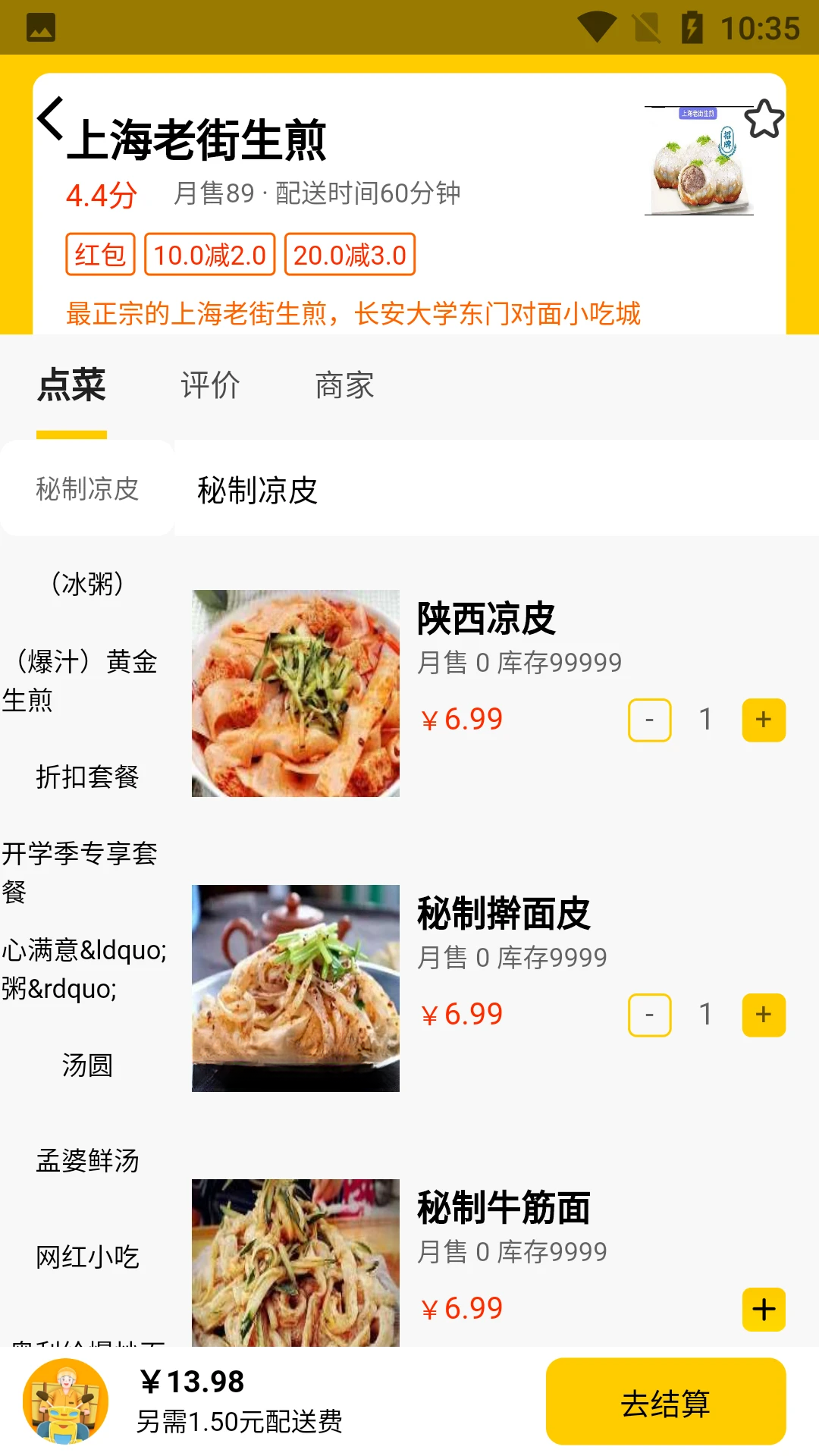Select the 点菜 tab
The width and height of the screenshot is (819, 1456).
[72, 385]
